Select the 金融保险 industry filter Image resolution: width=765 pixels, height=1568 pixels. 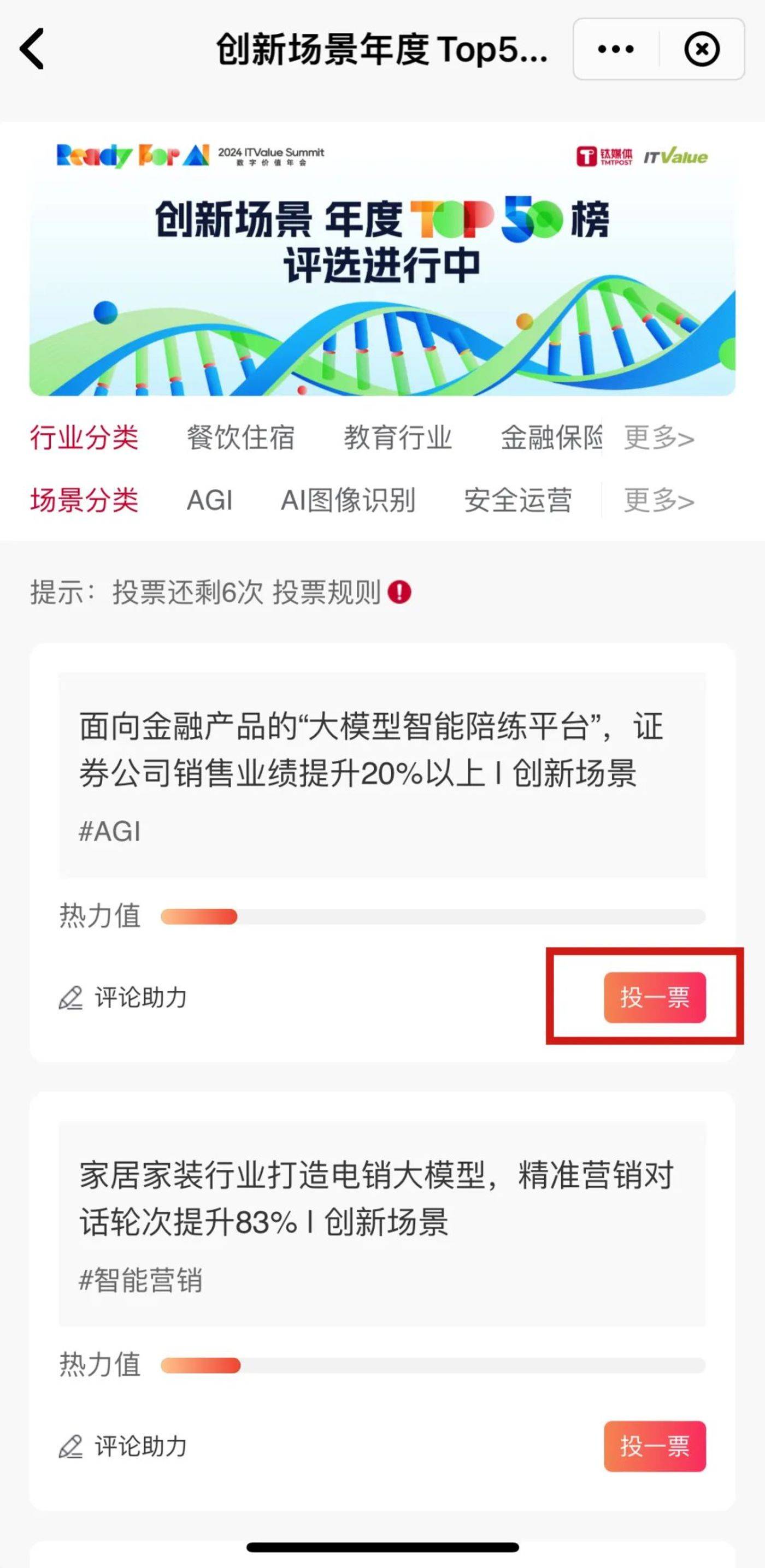click(x=551, y=437)
